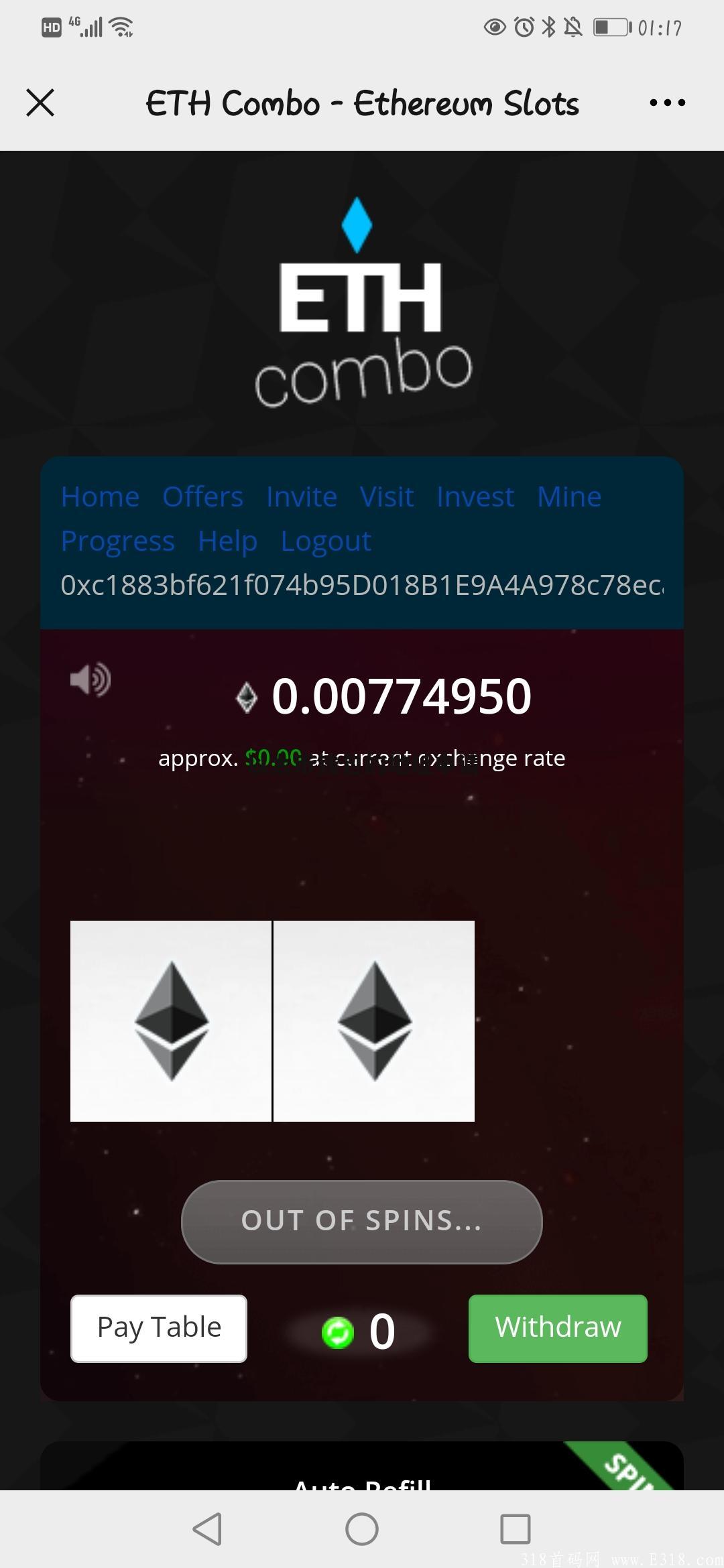Open the Offers page
The height and width of the screenshot is (1568, 724).
202,497
